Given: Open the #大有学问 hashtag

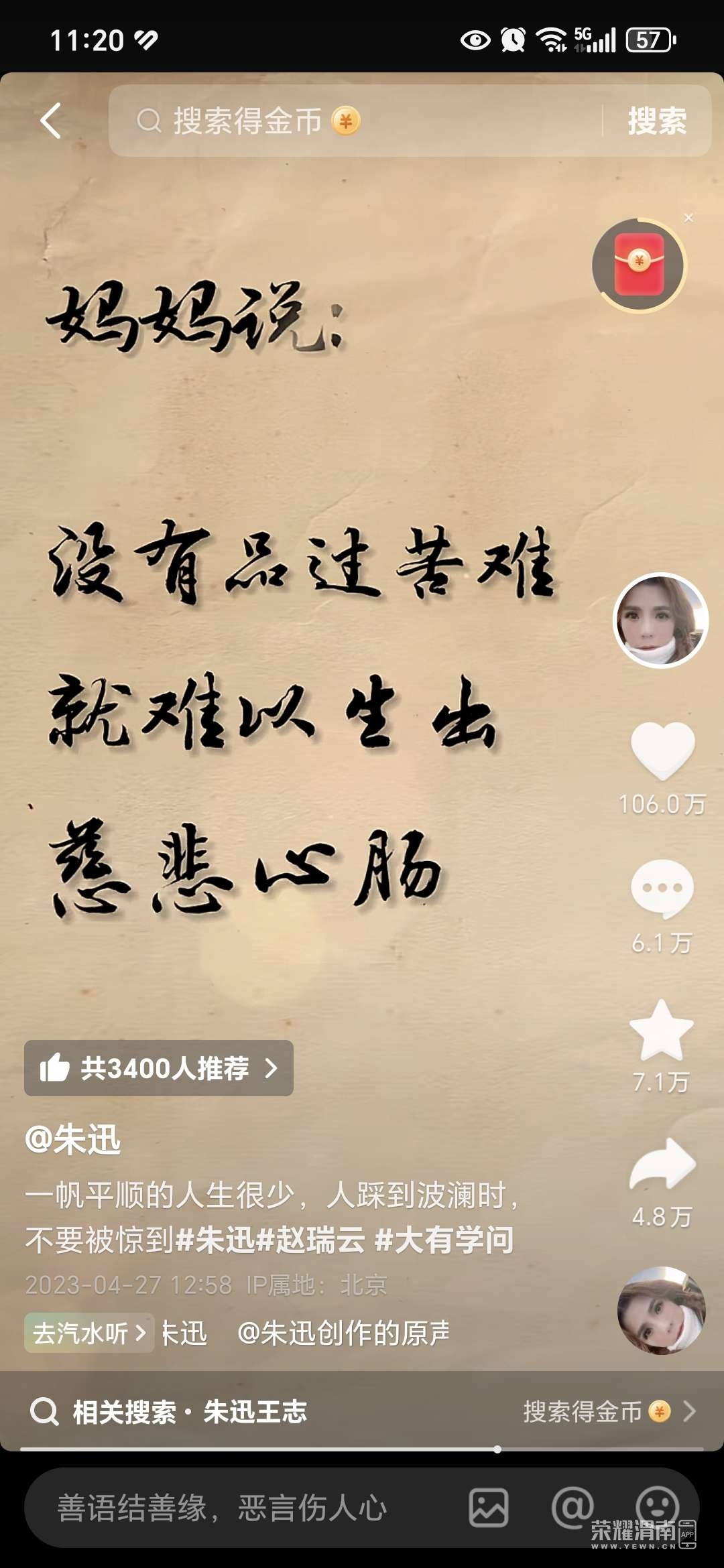Looking at the screenshot, I should 444,1240.
